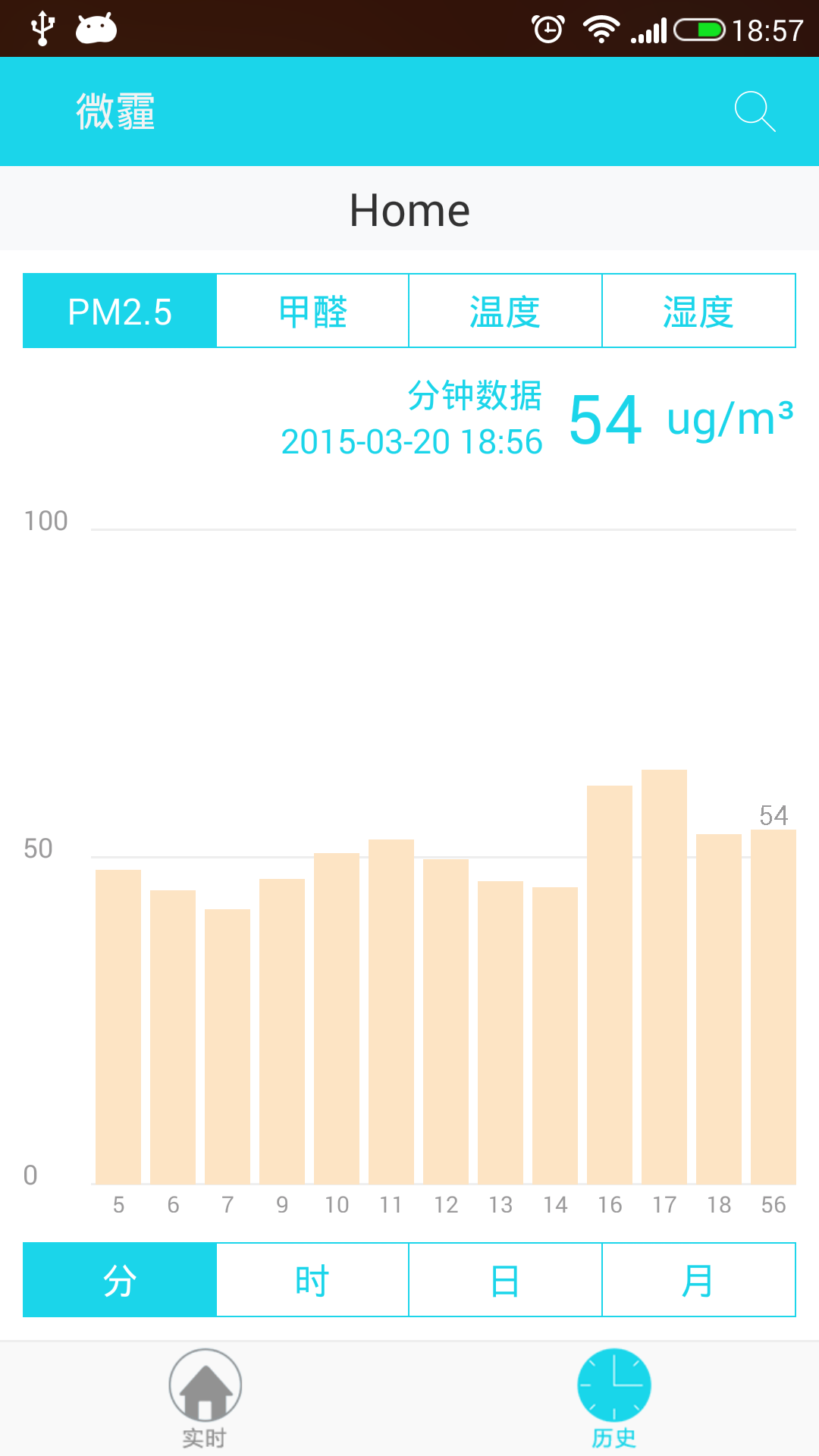Open the search magnifier icon
Viewport: 819px width, 1456px height.
pyautogui.click(x=755, y=111)
